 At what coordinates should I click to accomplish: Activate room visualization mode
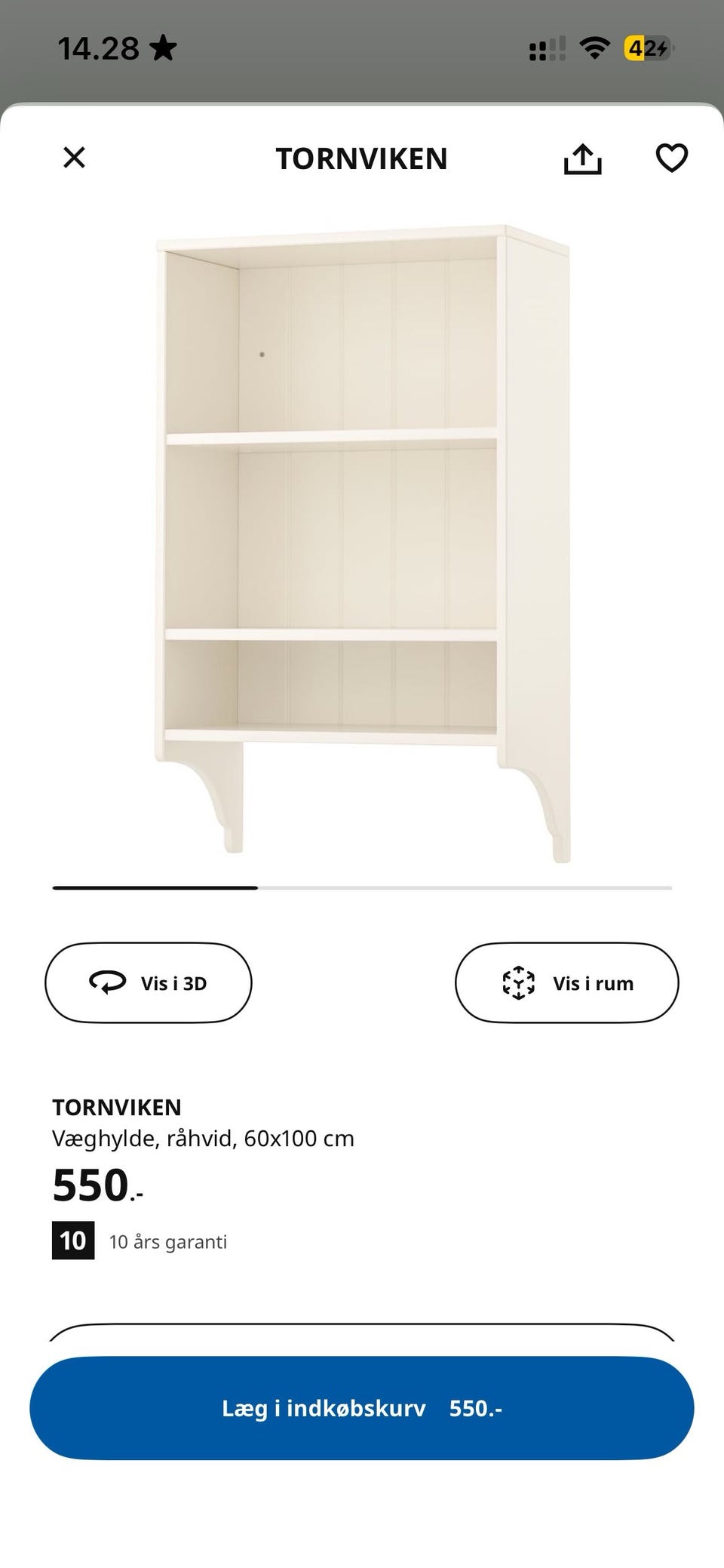pyautogui.click(x=567, y=982)
